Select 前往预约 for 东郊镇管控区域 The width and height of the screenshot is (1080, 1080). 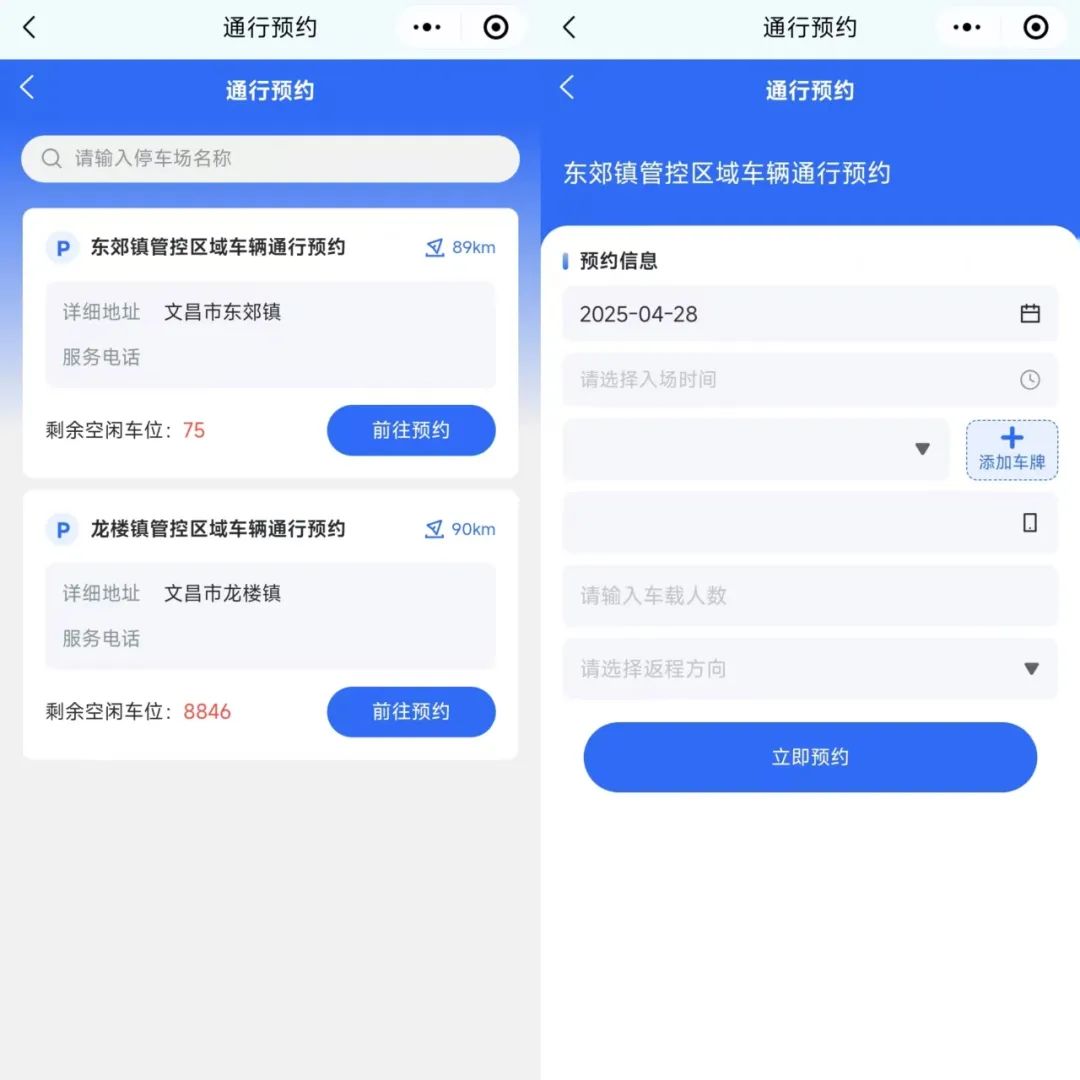(x=411, y=430)
